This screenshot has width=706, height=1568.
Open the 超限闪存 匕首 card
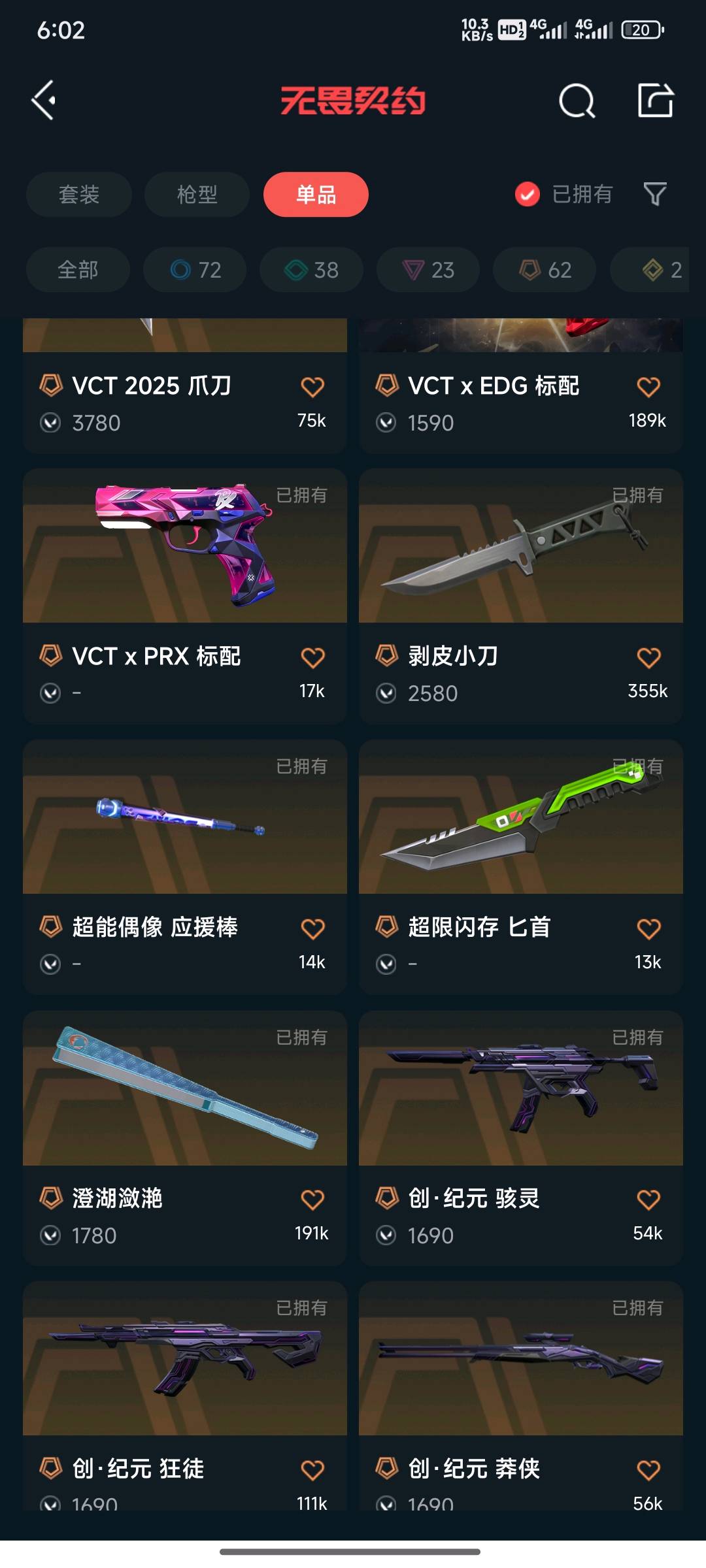pos(521,867)
